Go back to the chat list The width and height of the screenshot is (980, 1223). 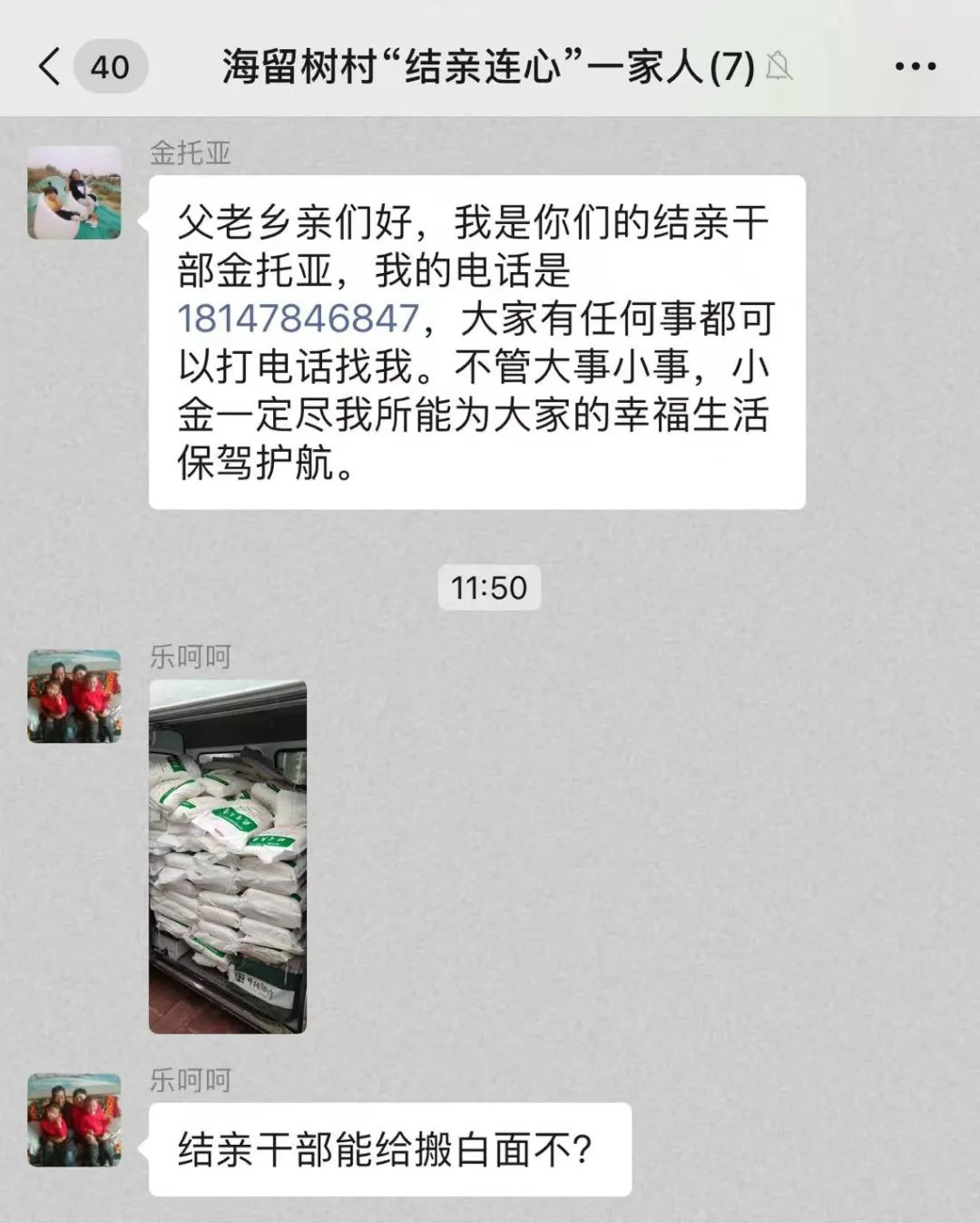(x=51, y=66)
